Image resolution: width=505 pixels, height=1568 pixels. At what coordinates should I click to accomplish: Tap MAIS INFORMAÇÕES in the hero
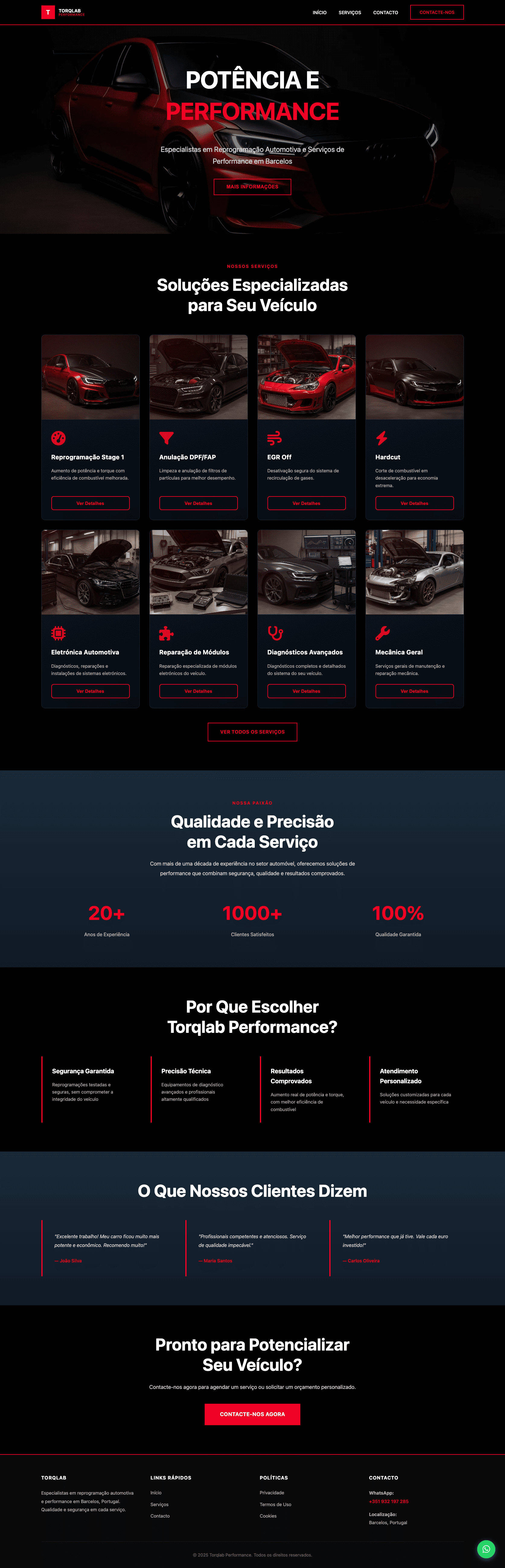252,187
